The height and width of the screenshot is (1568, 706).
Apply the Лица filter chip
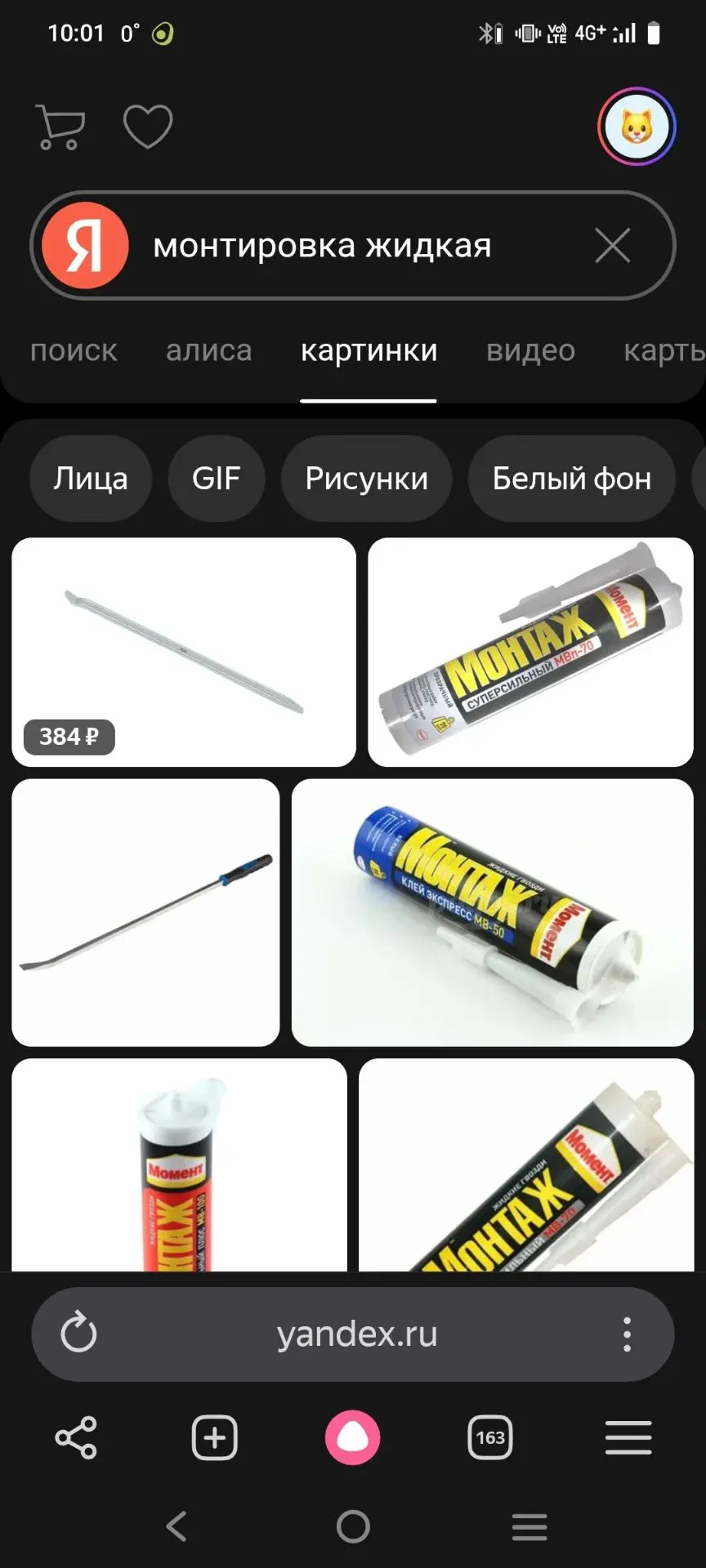[91, 478]
